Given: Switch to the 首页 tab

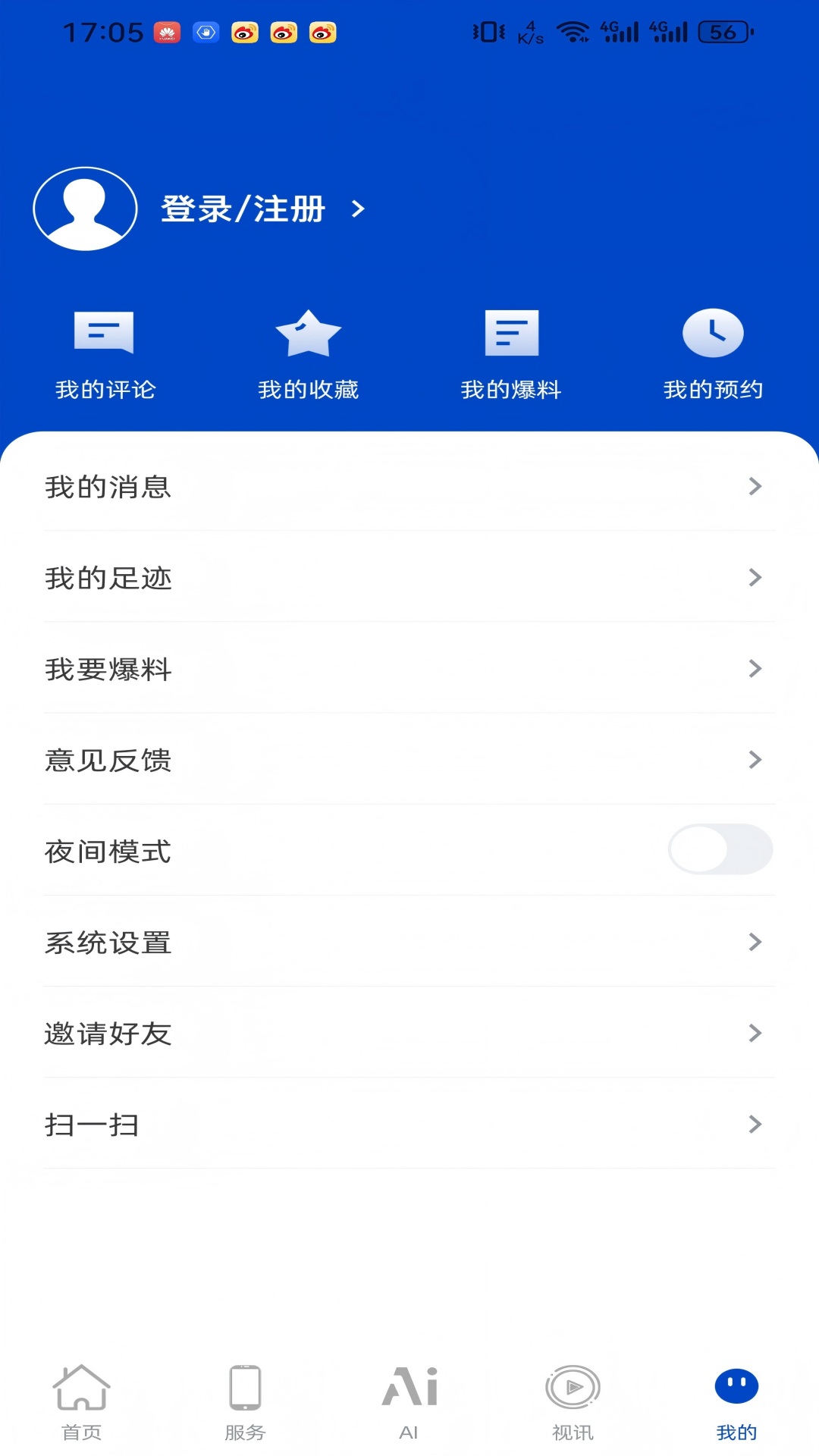Looking at the screenshot, I should pos(82,1403).
